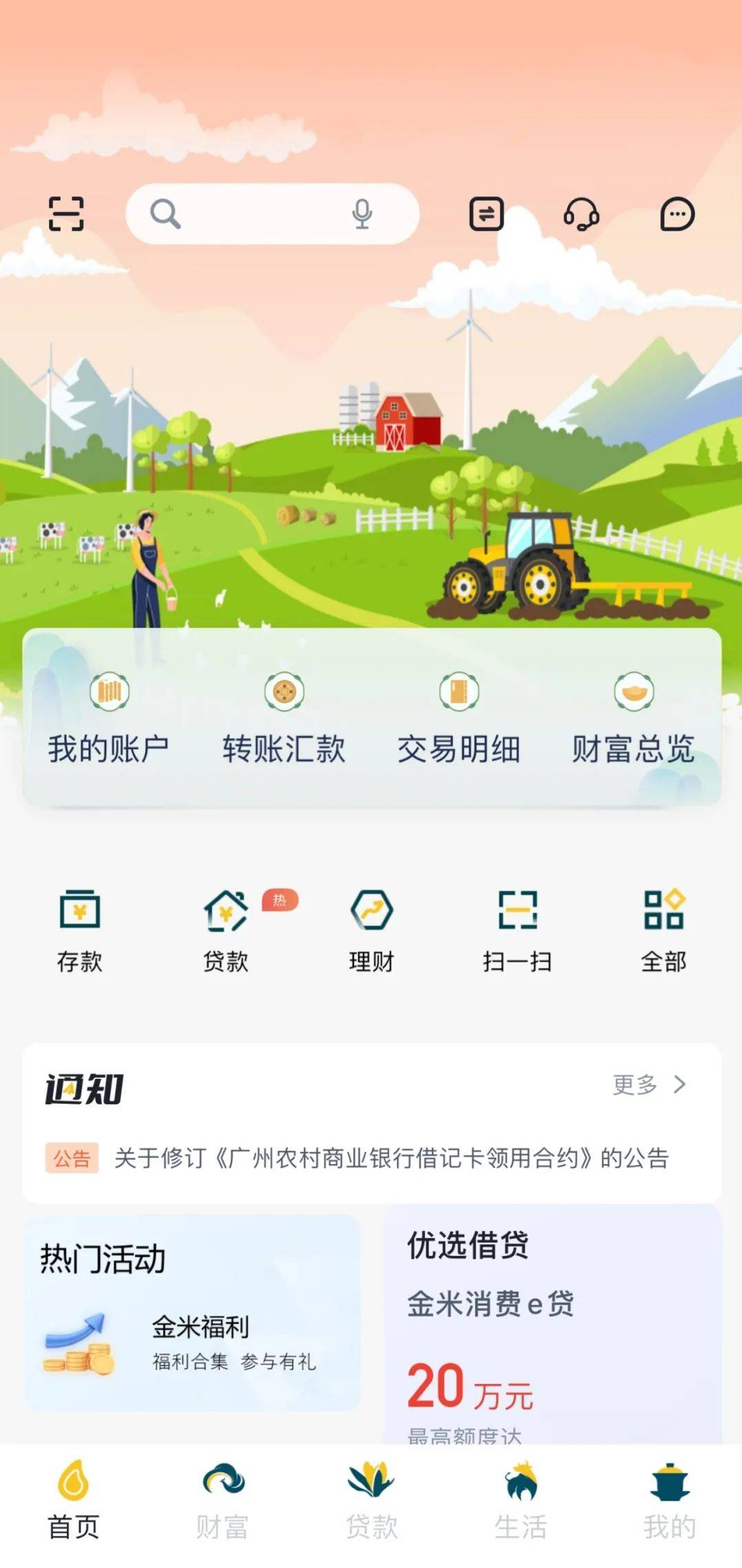
Task: View 交易明细
Action: point(459,720)
